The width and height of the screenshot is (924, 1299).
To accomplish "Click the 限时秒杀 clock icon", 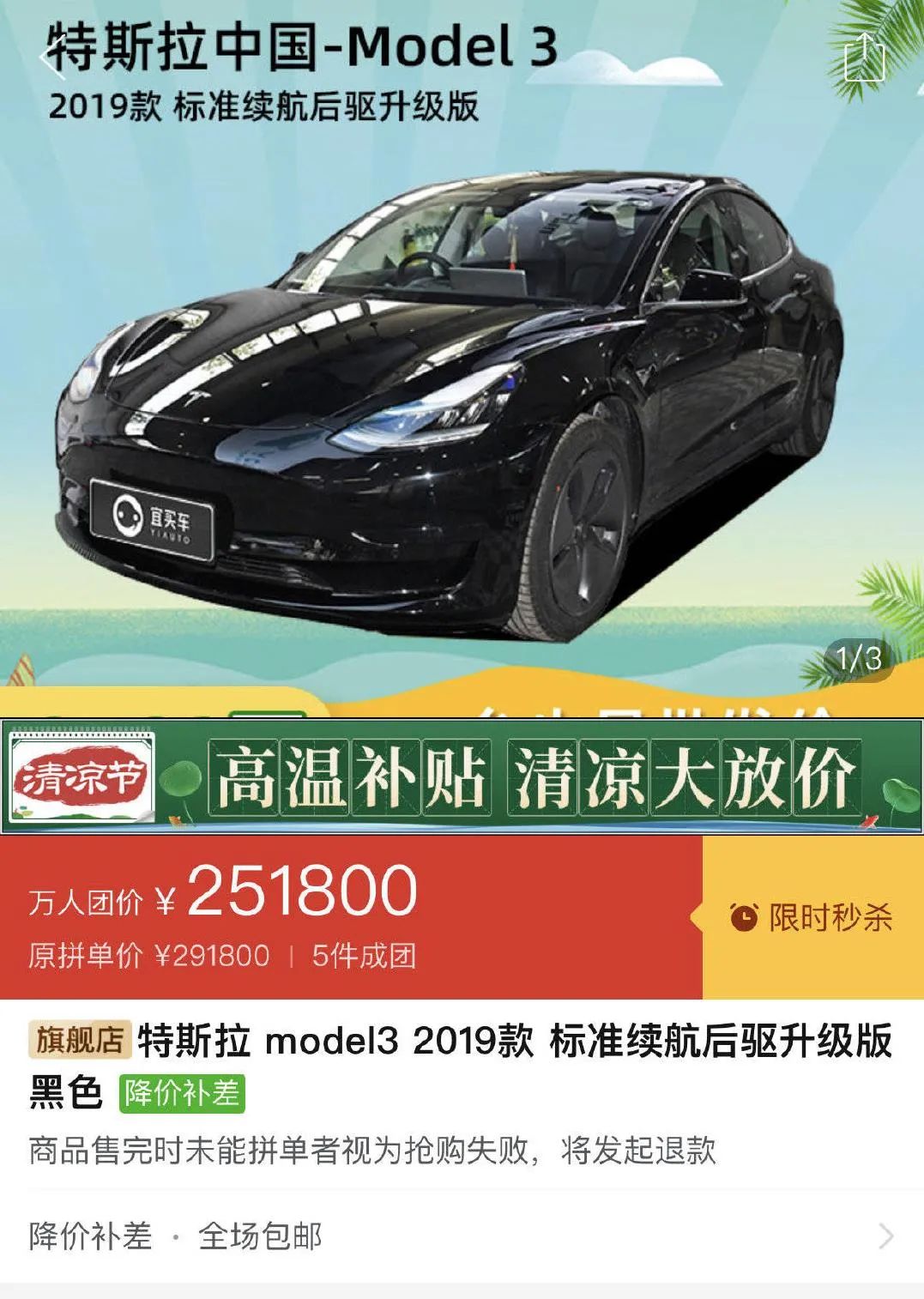I will click(x=746, y=915).
